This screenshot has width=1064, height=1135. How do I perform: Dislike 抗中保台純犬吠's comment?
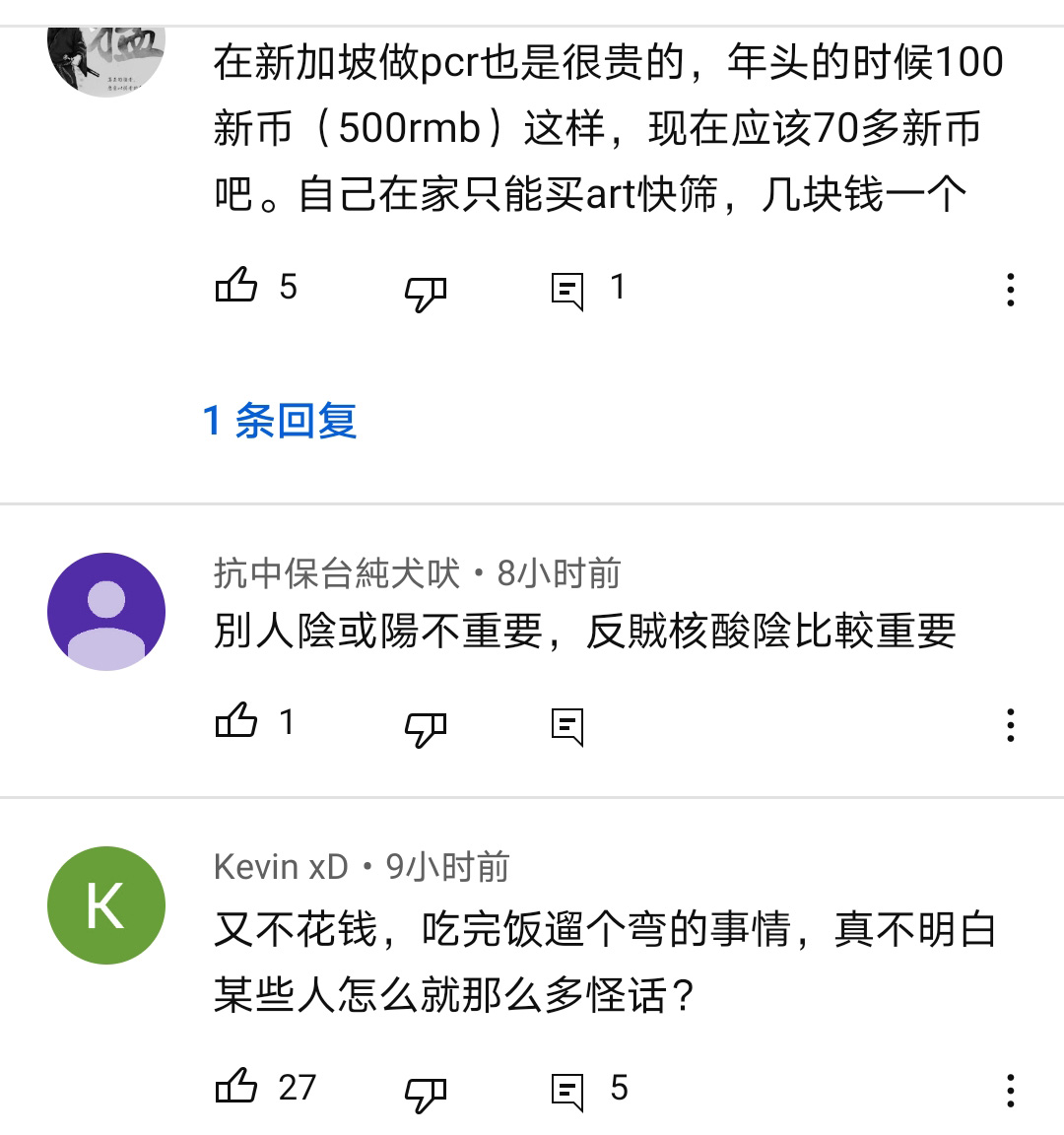(426, 728)
